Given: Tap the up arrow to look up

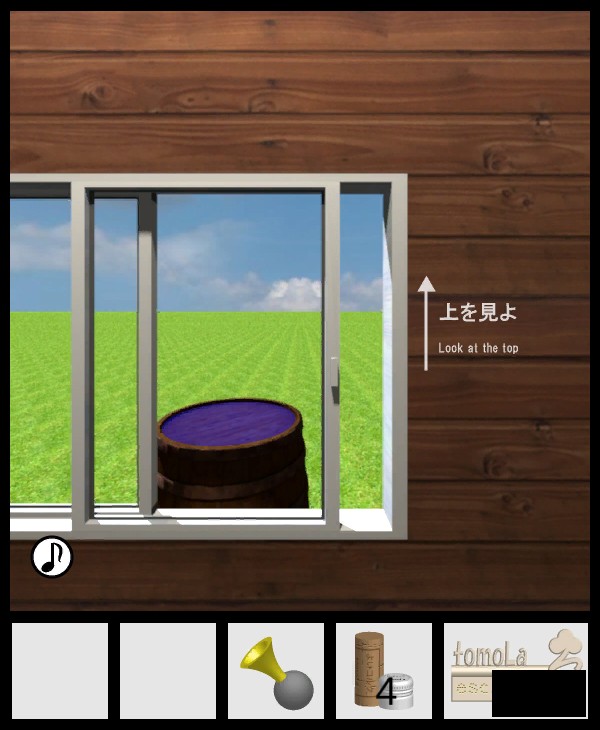Looking at the screenshot, I should [426, 322].
